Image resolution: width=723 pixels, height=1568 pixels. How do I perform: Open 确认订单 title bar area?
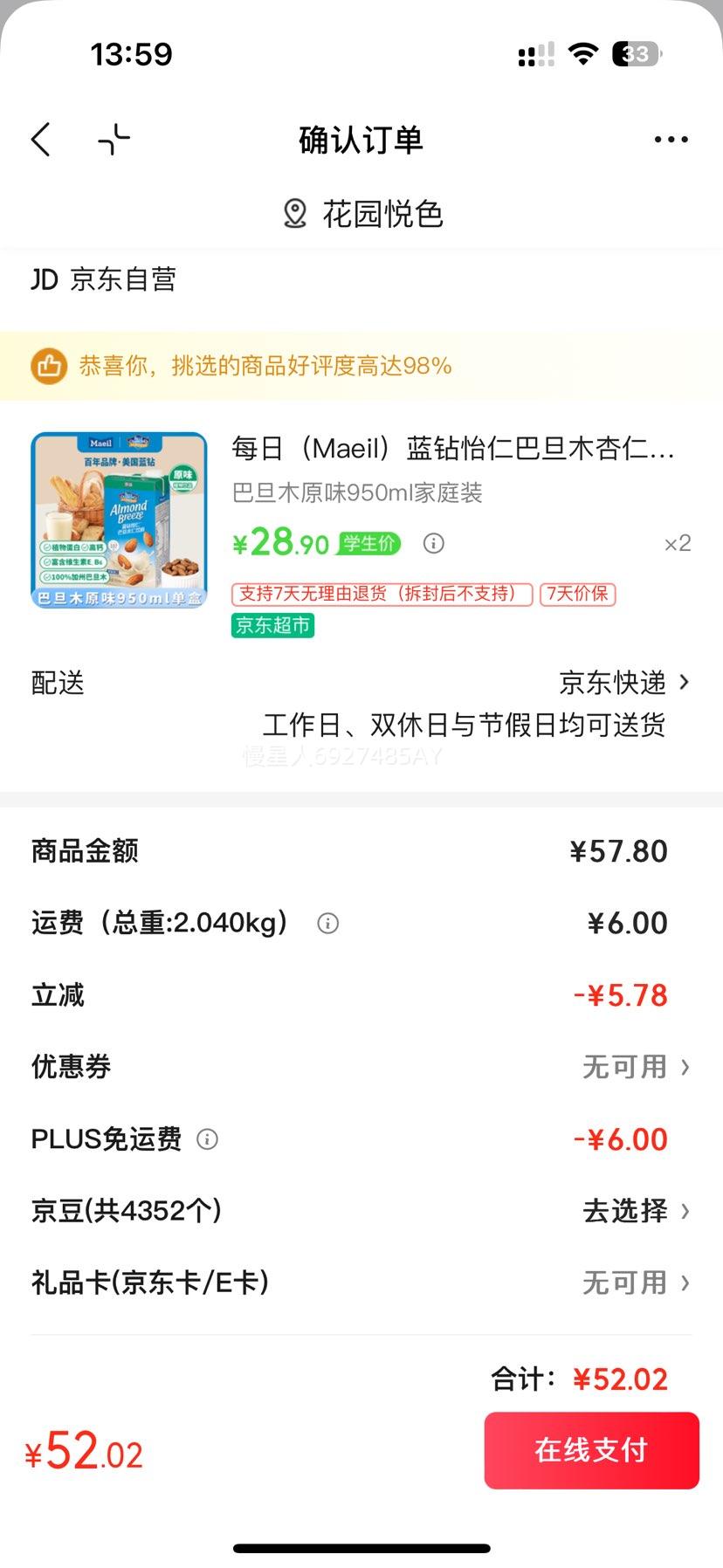click(359, 139)
